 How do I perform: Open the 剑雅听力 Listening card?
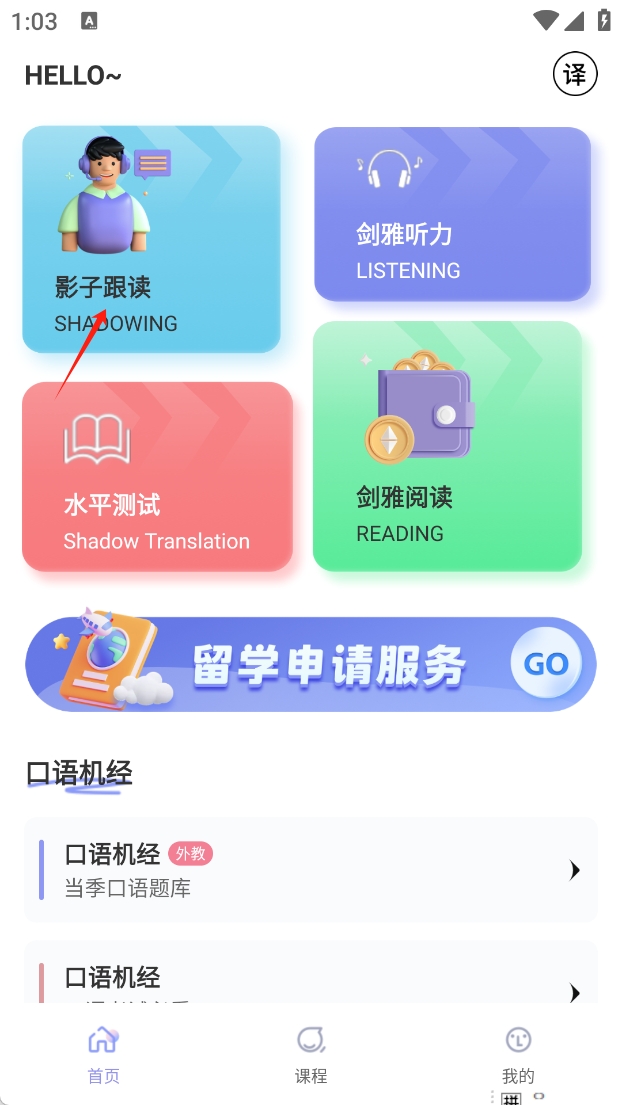[452, 214]
